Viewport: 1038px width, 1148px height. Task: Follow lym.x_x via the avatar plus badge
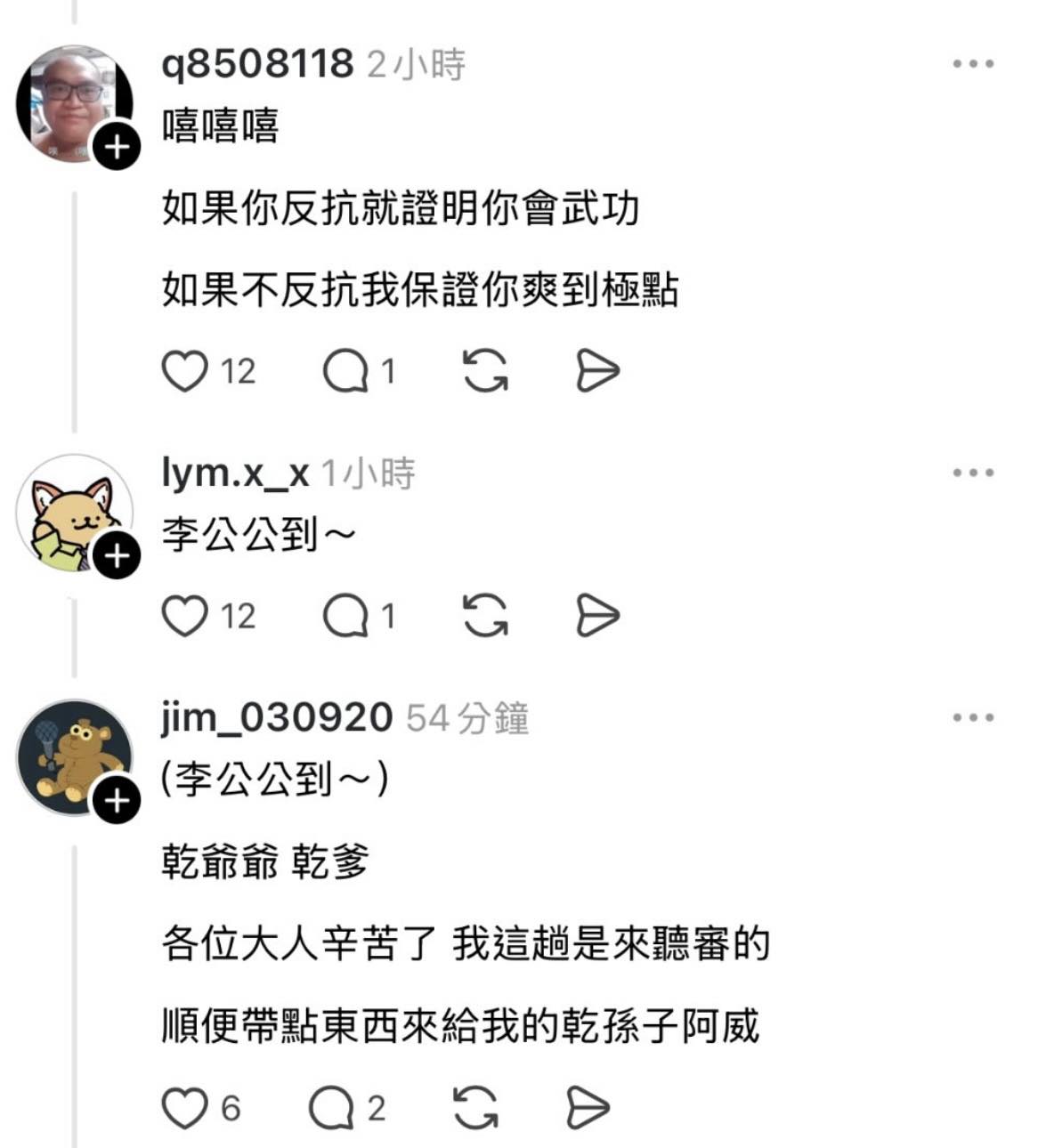[118, 556]
